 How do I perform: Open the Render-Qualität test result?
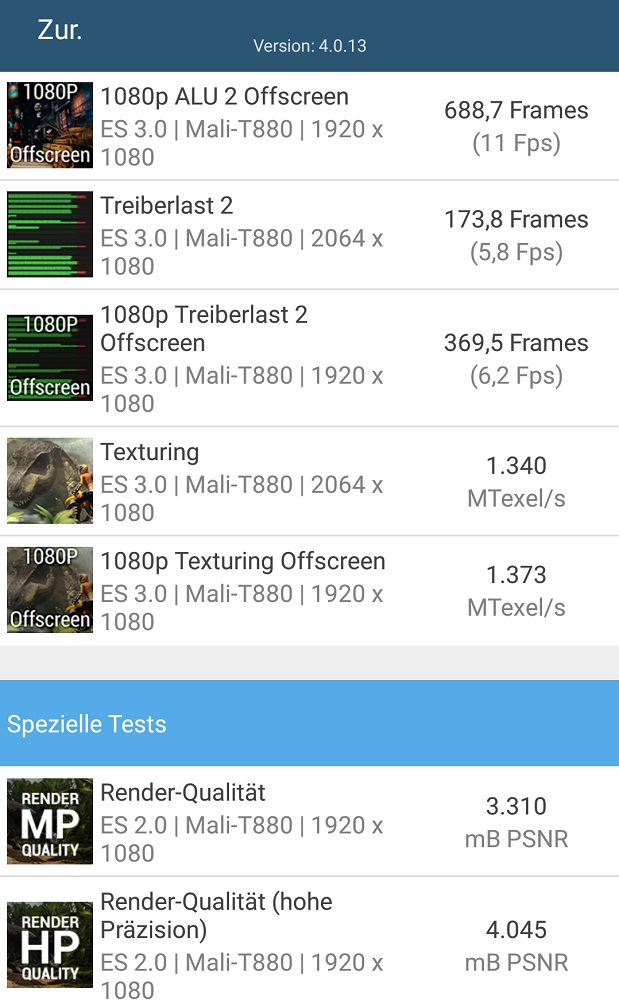click(309, 821)
